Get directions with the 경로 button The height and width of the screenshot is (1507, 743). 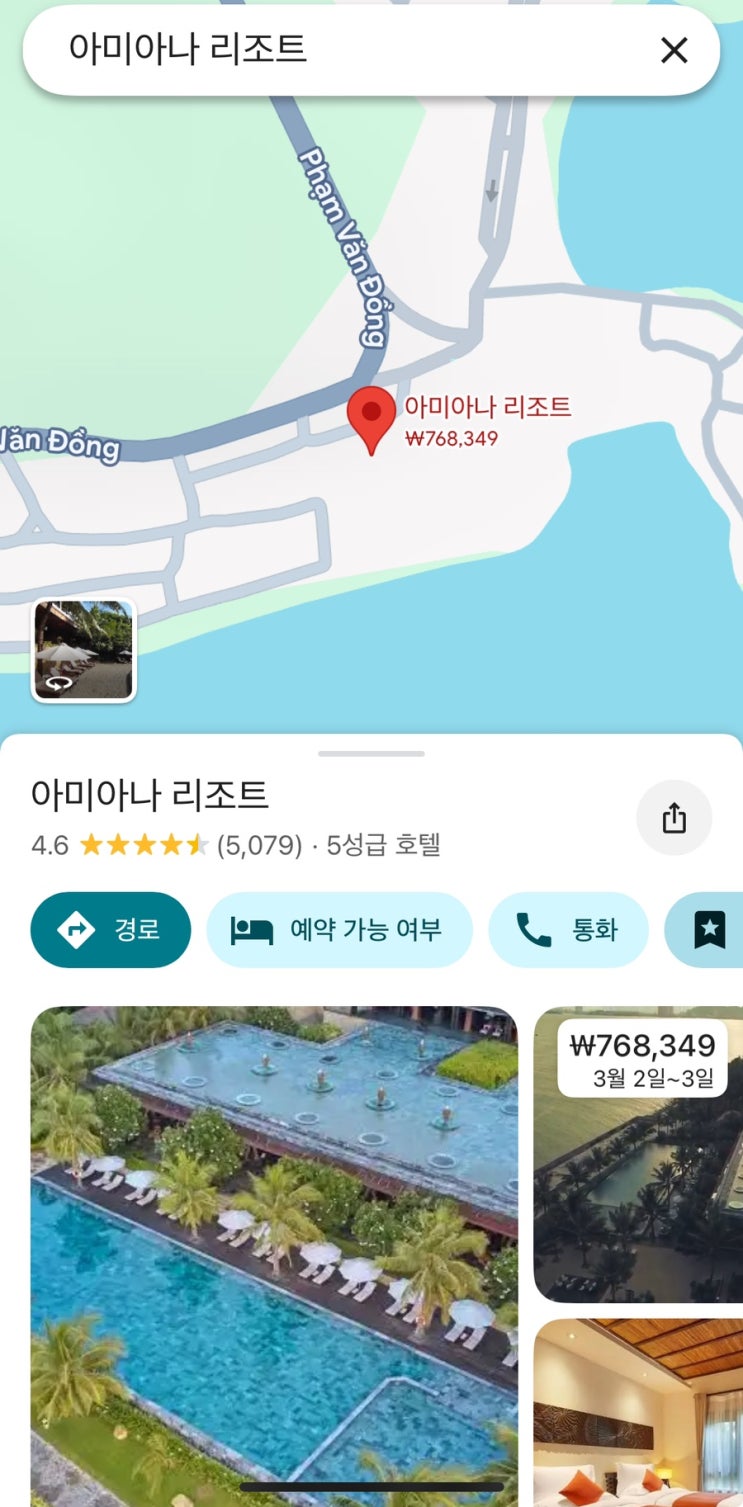coord(111,930)
